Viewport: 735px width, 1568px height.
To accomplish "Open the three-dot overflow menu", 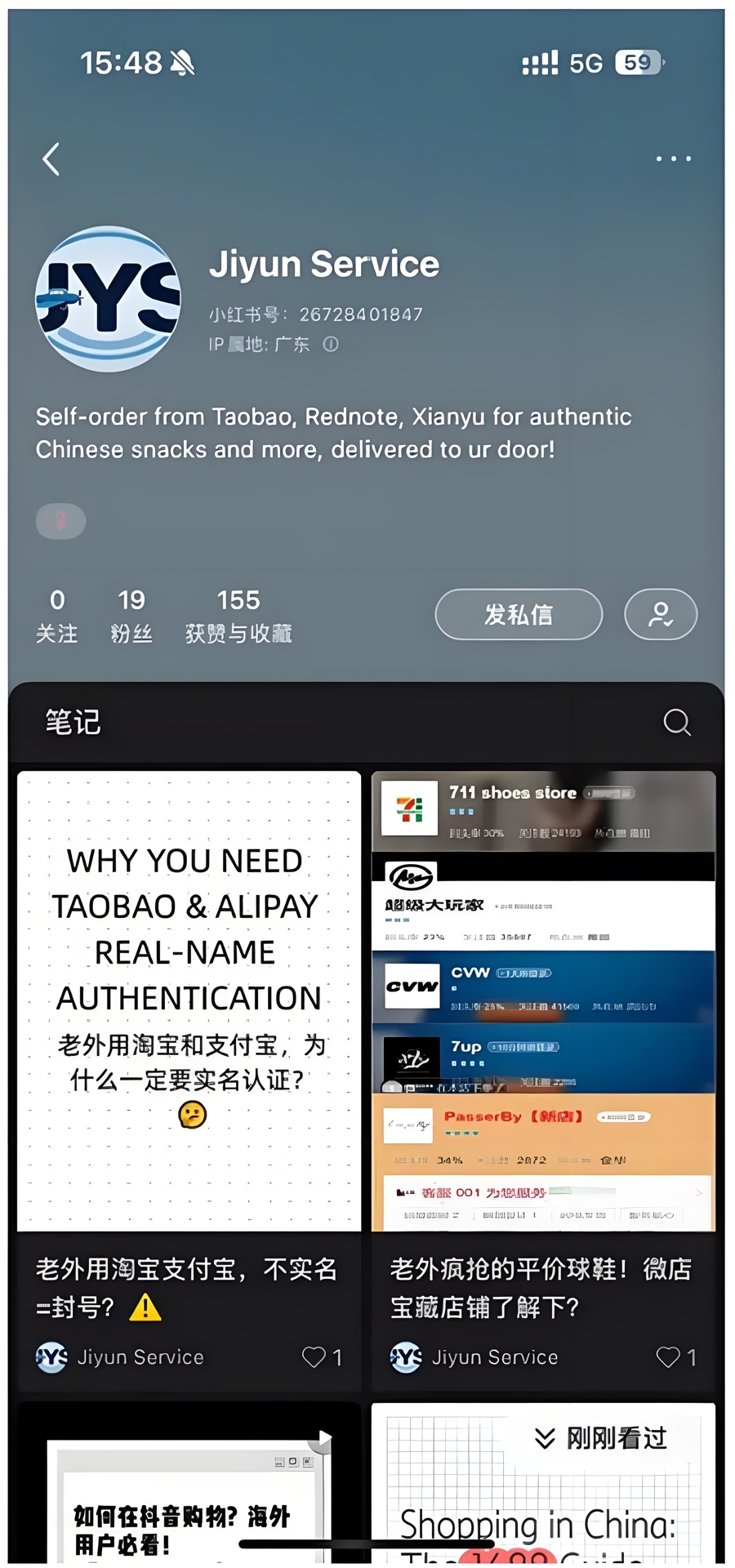I will 674,158.
